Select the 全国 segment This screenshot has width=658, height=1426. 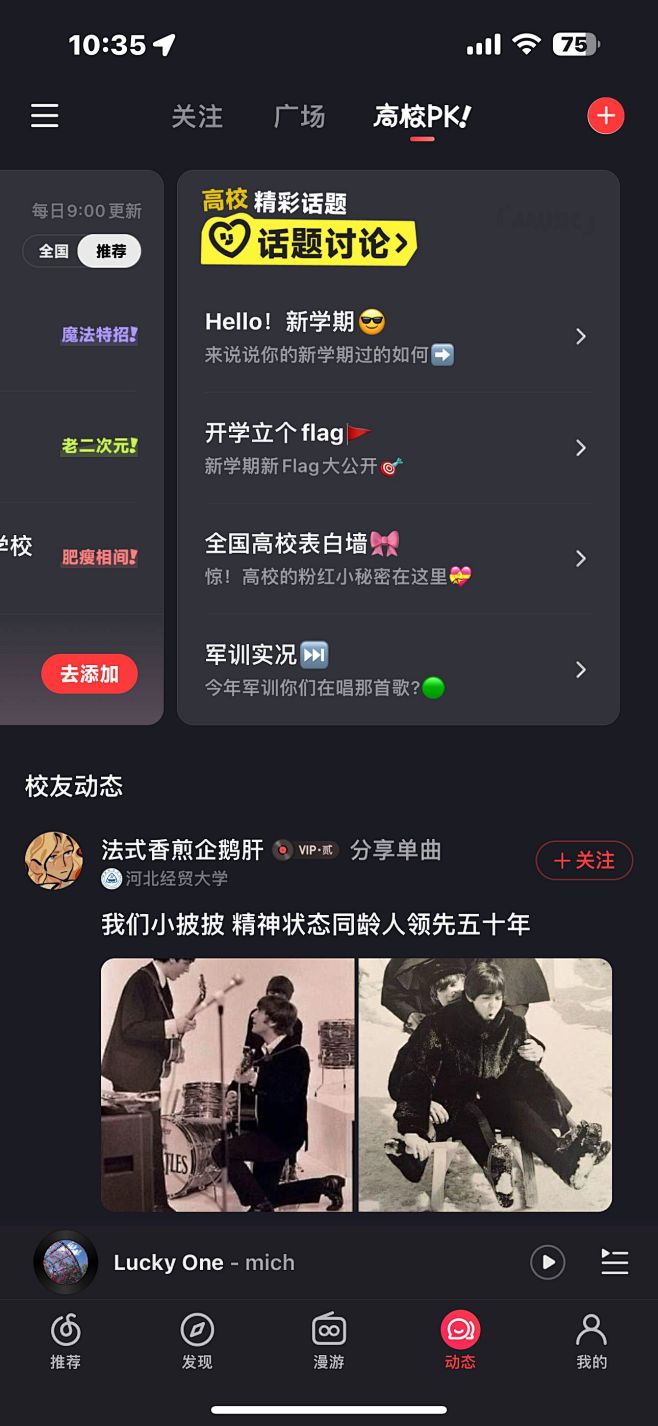(54, 251)
